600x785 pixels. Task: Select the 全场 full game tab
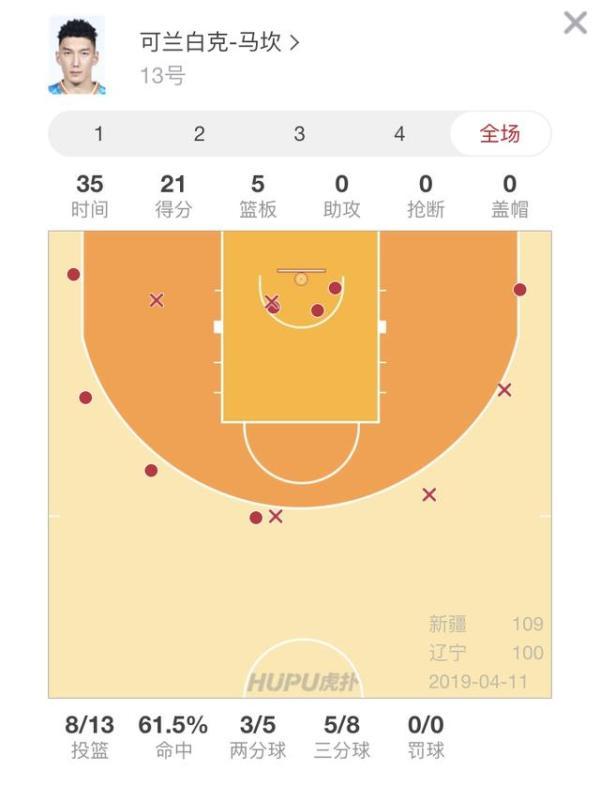click(x=500, y=134)
